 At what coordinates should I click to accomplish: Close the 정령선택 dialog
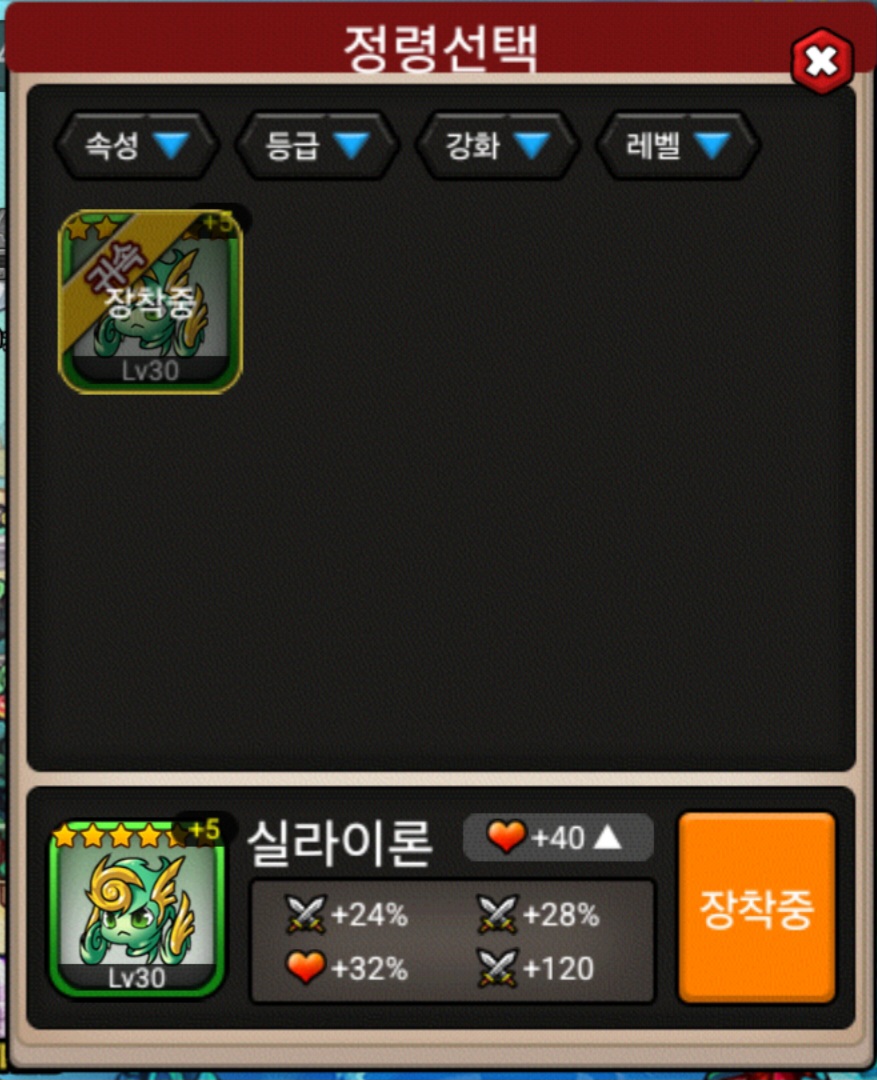[821, 62]
